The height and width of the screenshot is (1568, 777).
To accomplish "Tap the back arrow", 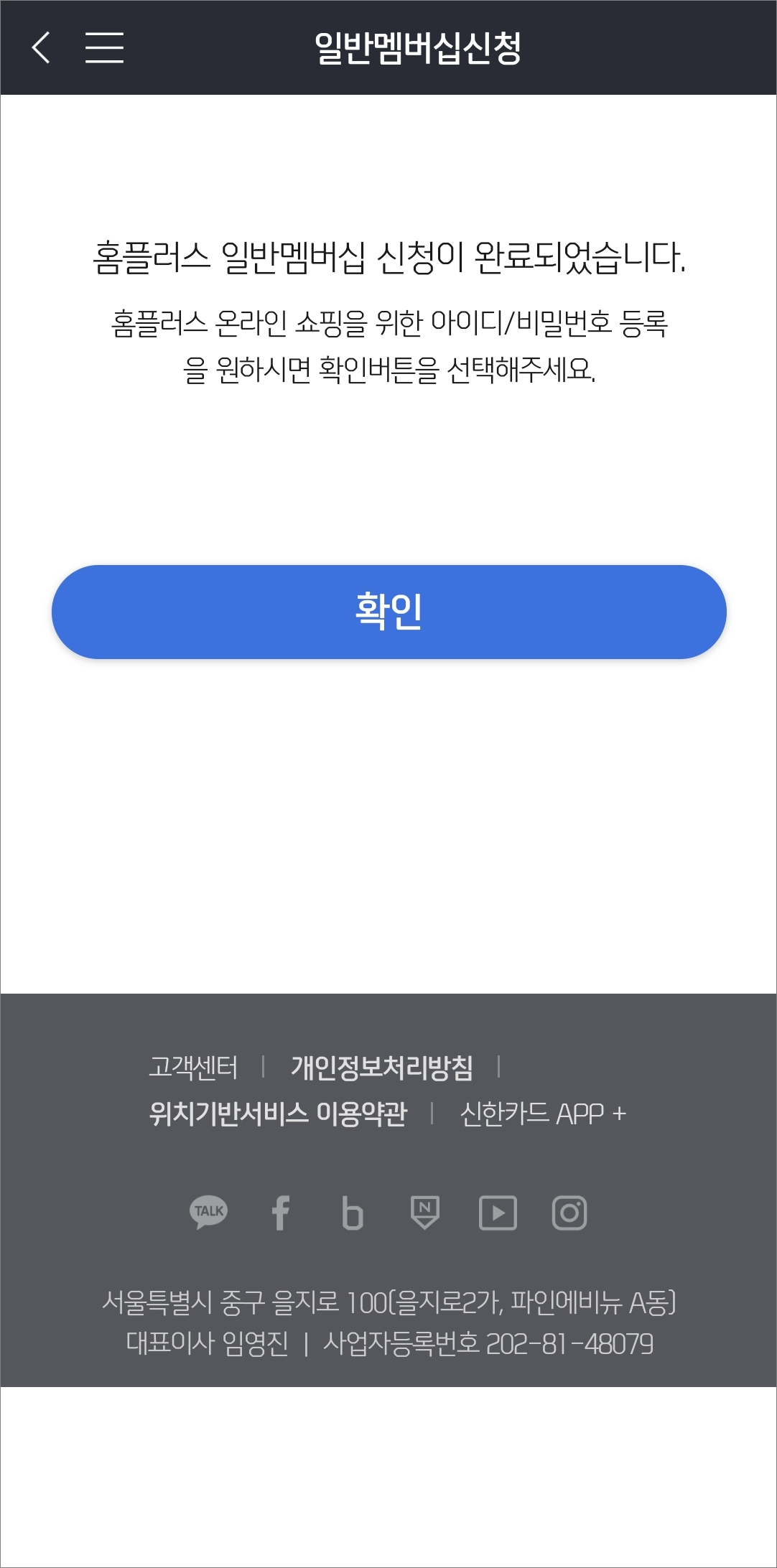I will click(x=41, y=48).
